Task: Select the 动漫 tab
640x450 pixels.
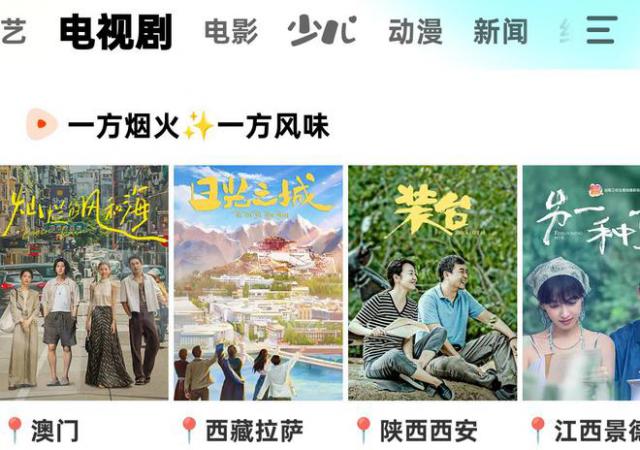Action: [x=415, y=31]
